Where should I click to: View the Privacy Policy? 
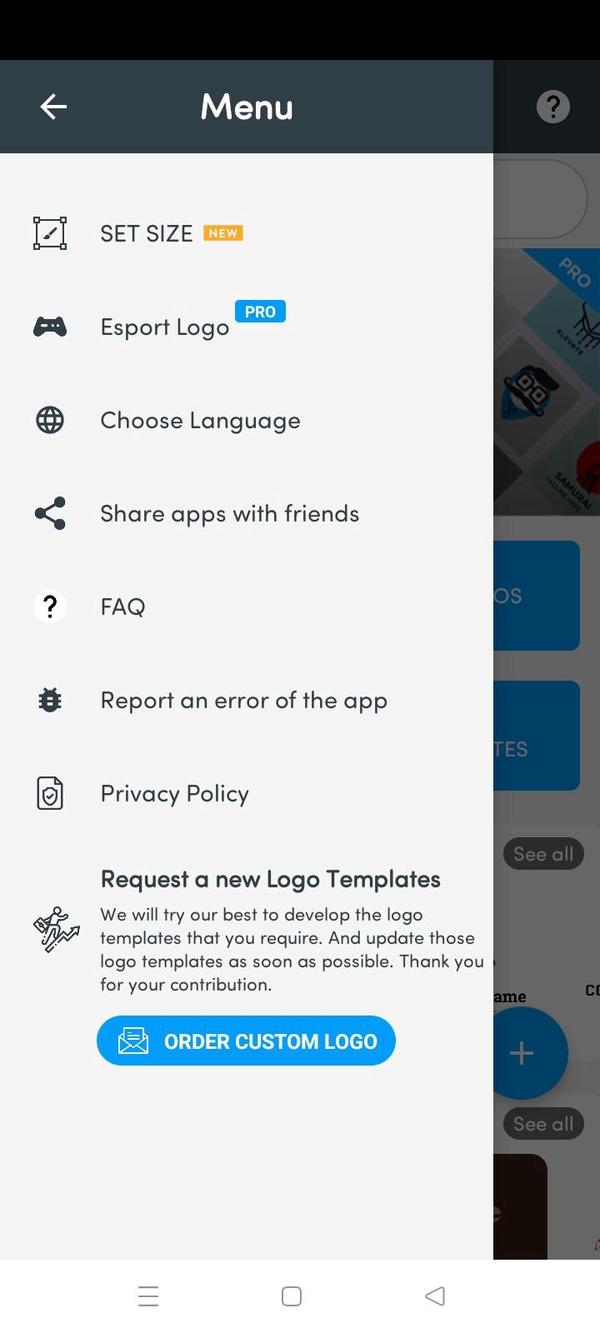tap(246, 793)
